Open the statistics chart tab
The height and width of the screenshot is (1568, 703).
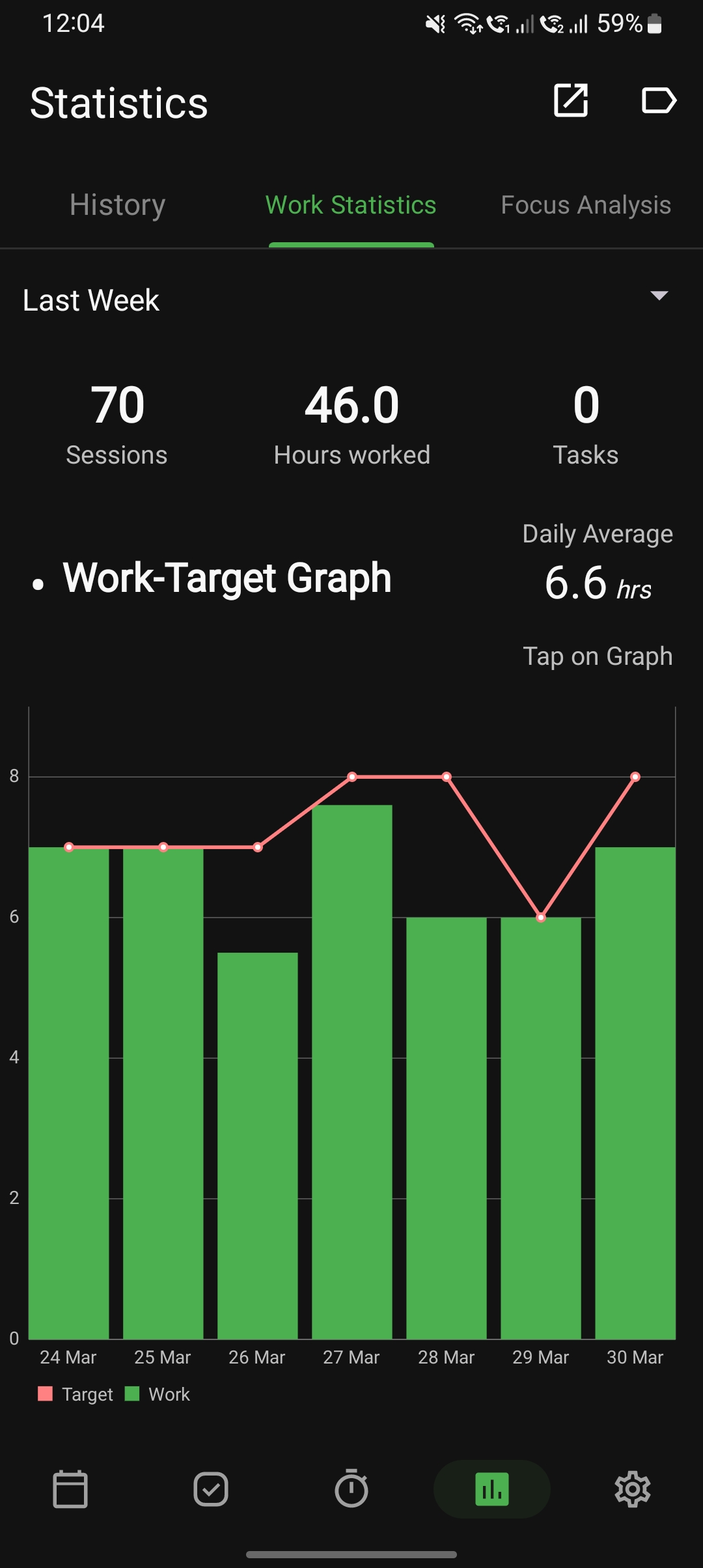(492, 1489)
